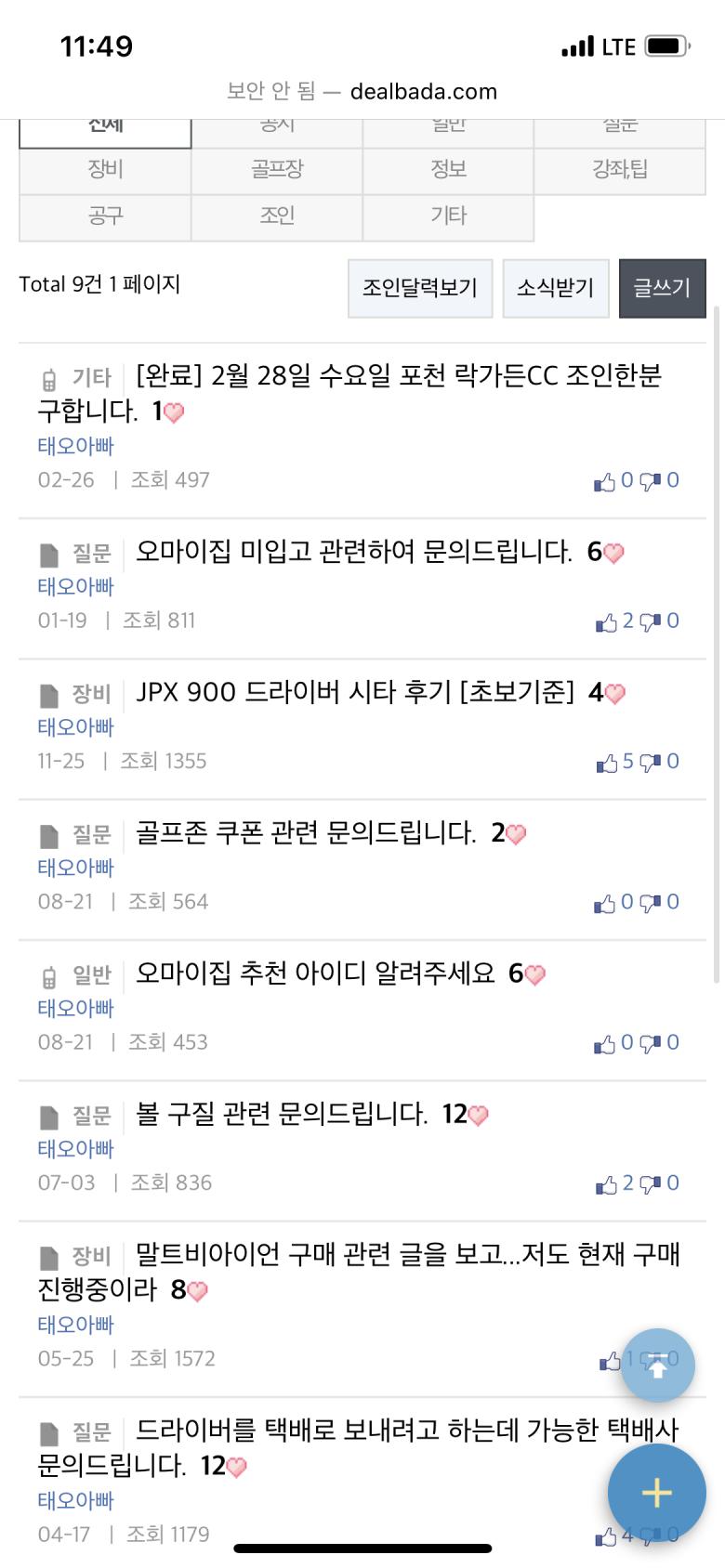This screenshot has height=1568, width=725.
Task: Tap the 소식받기 subscribe button
Action: (555, 288)
